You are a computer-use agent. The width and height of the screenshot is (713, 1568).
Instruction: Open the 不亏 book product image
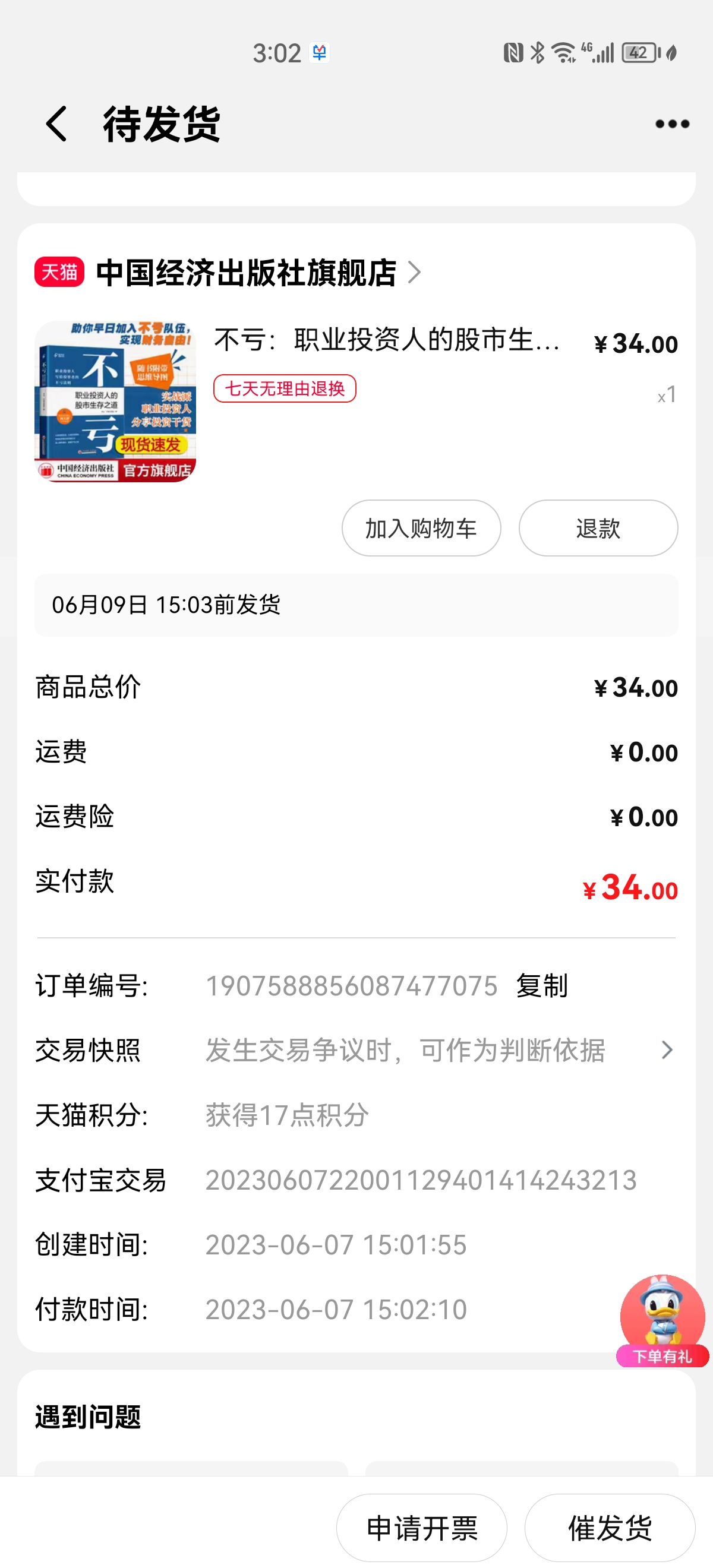click(x=115, y=402)
